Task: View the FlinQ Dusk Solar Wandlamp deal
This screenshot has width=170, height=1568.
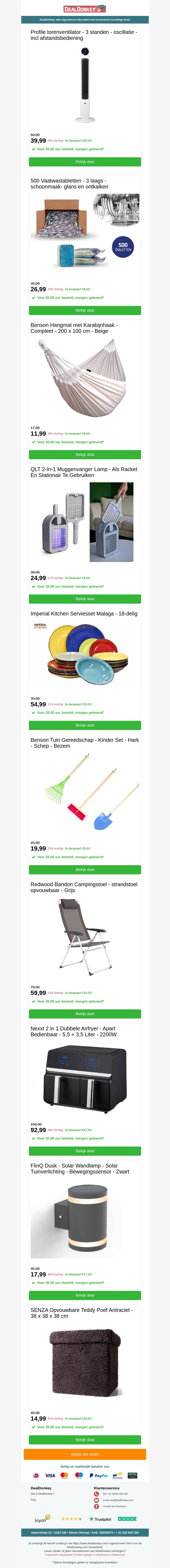Action: coord(85,1295)
